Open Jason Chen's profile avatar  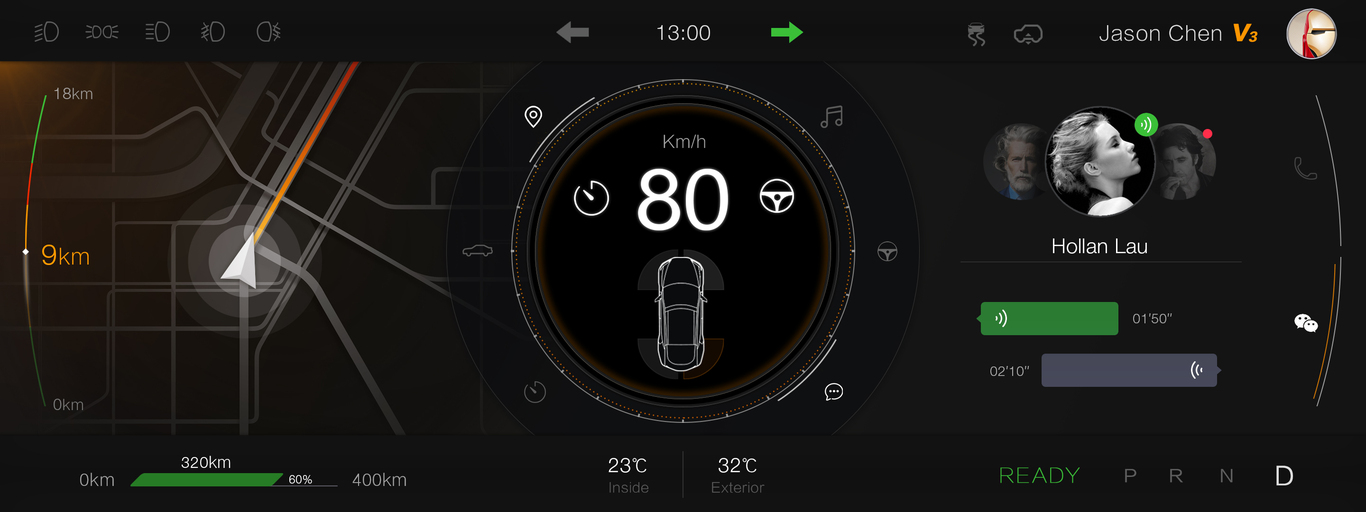(1311, 33)
